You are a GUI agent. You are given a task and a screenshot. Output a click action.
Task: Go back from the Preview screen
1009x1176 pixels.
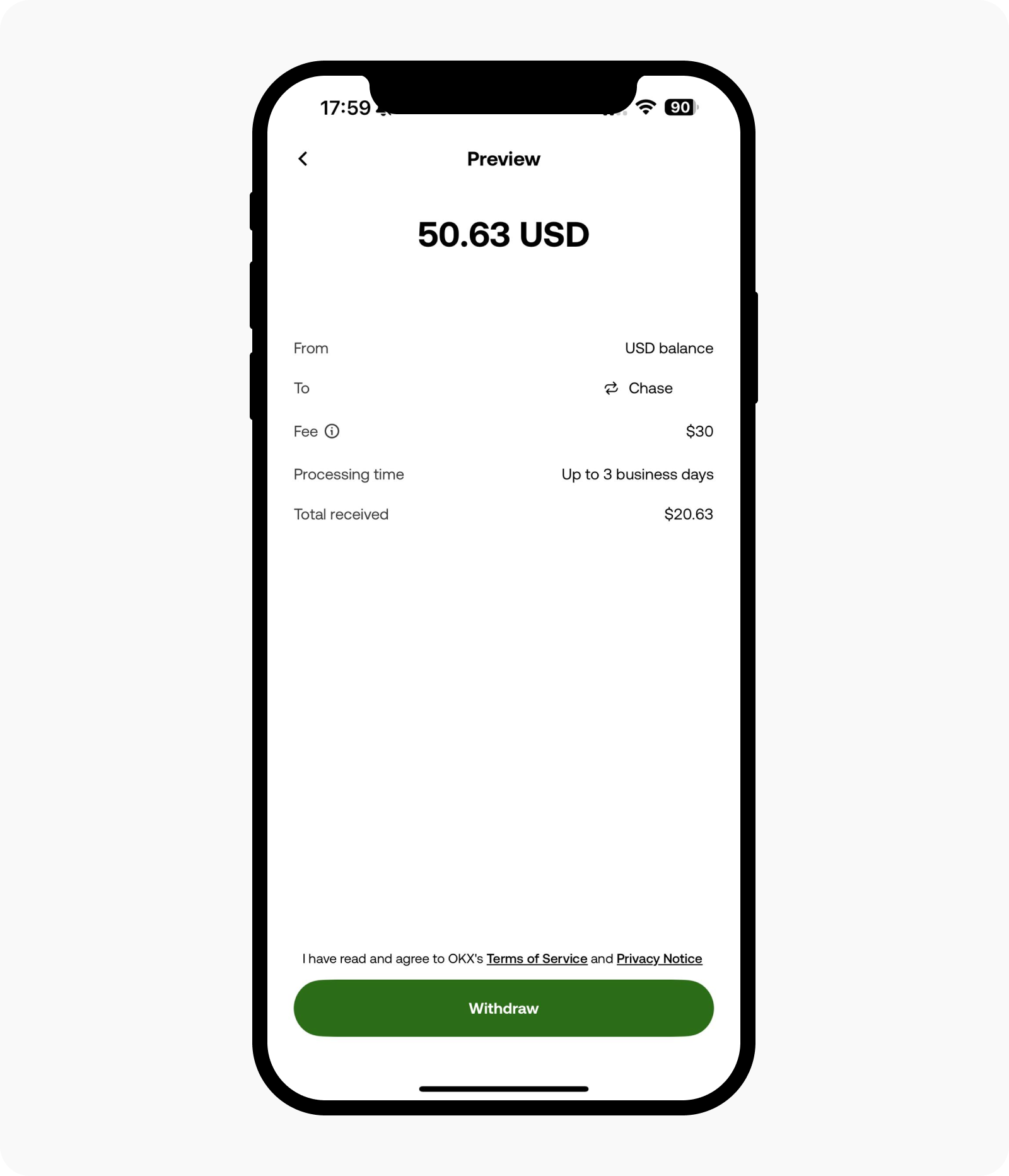(303, 159)
